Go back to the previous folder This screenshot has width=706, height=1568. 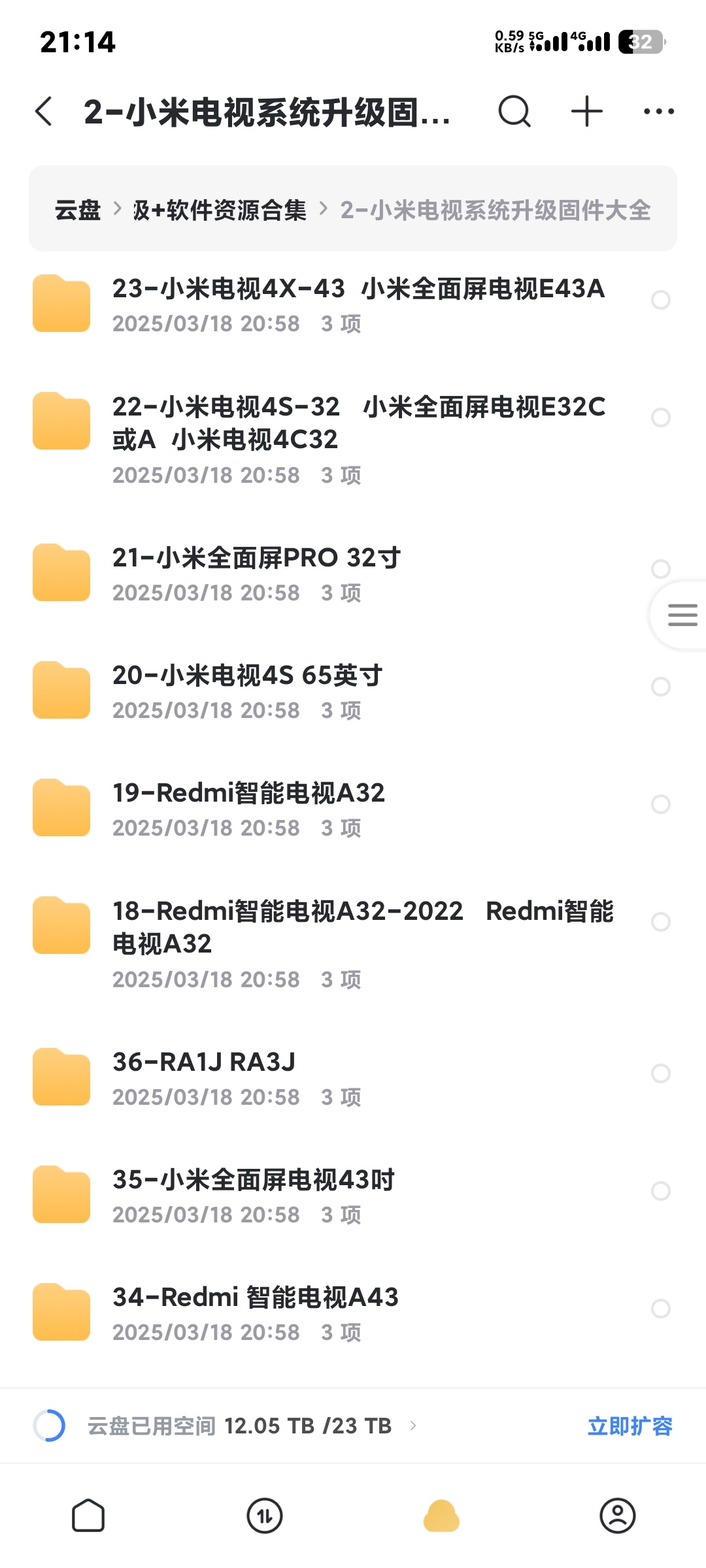[44, 111]
